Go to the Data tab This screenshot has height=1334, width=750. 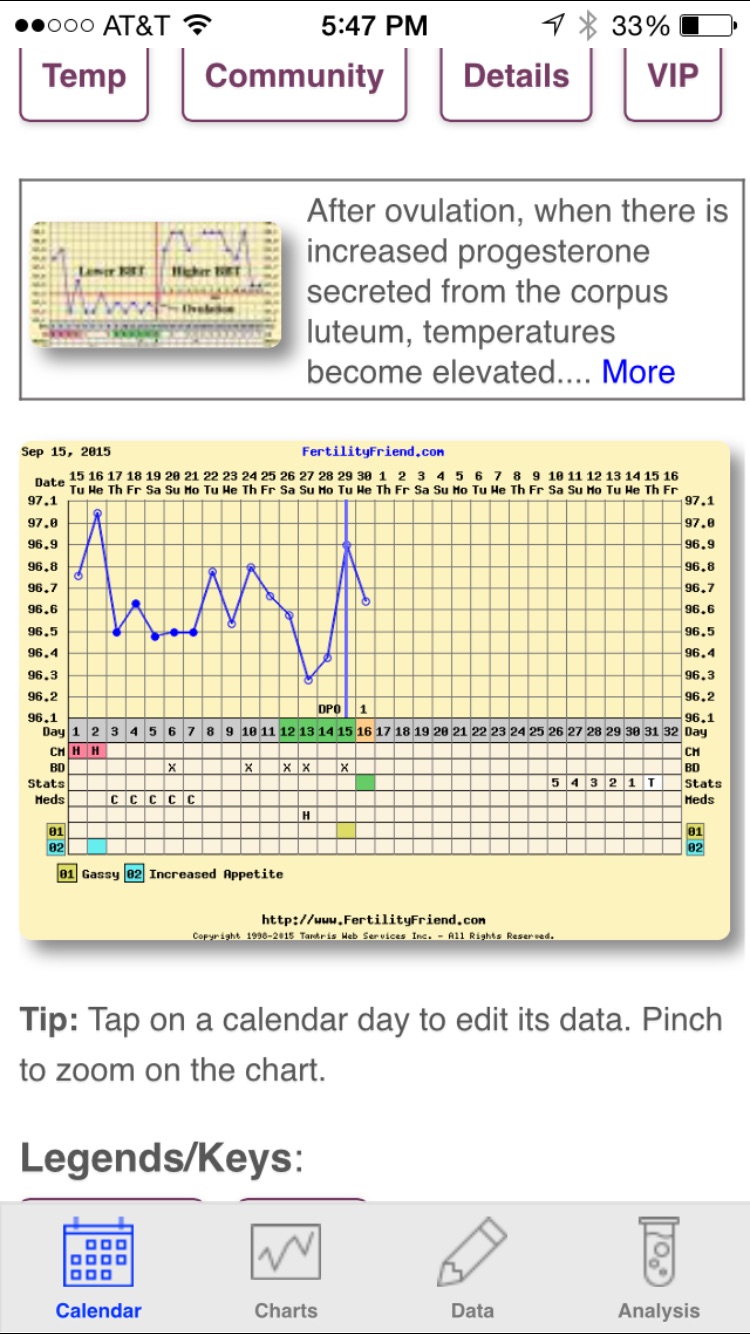tap(472, 1268)
